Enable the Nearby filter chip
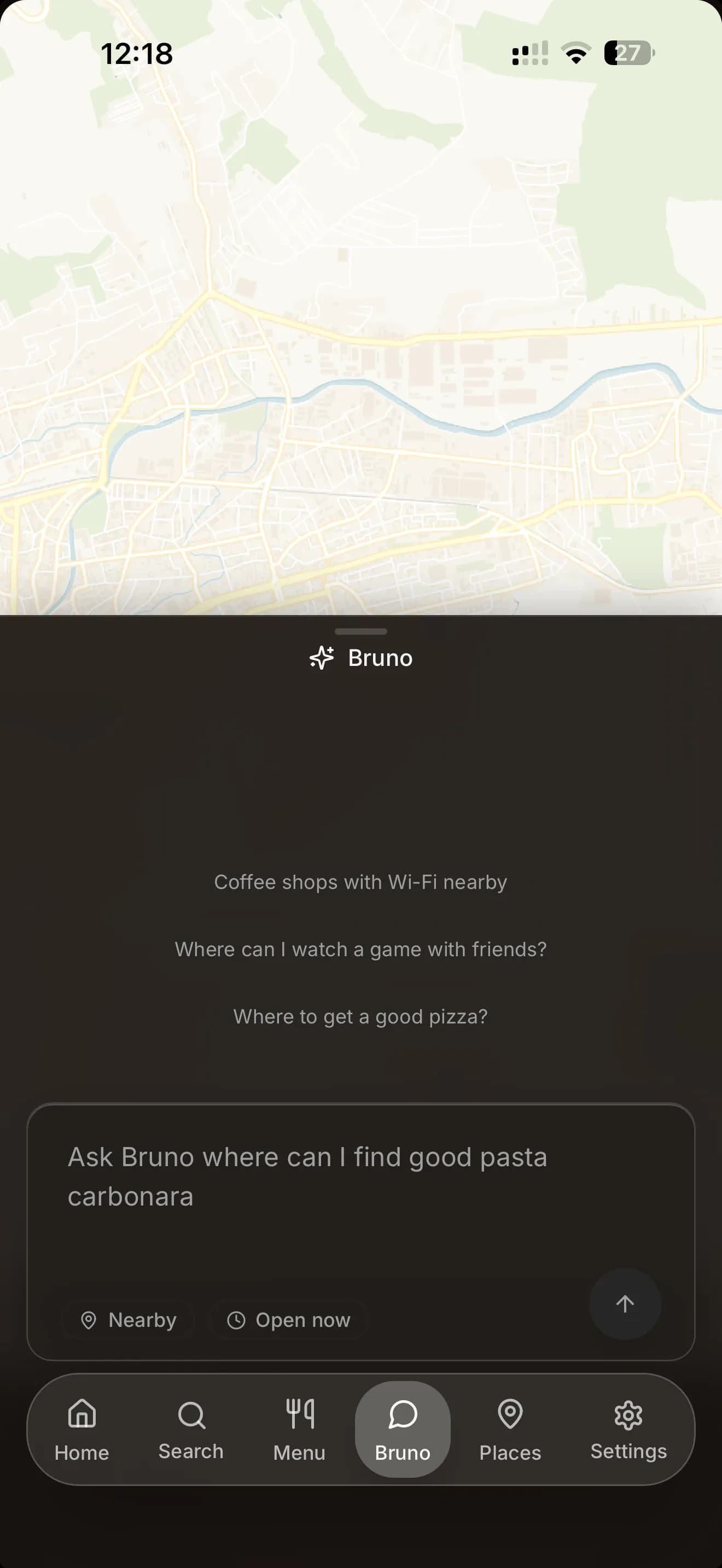 pos(129,1320)
